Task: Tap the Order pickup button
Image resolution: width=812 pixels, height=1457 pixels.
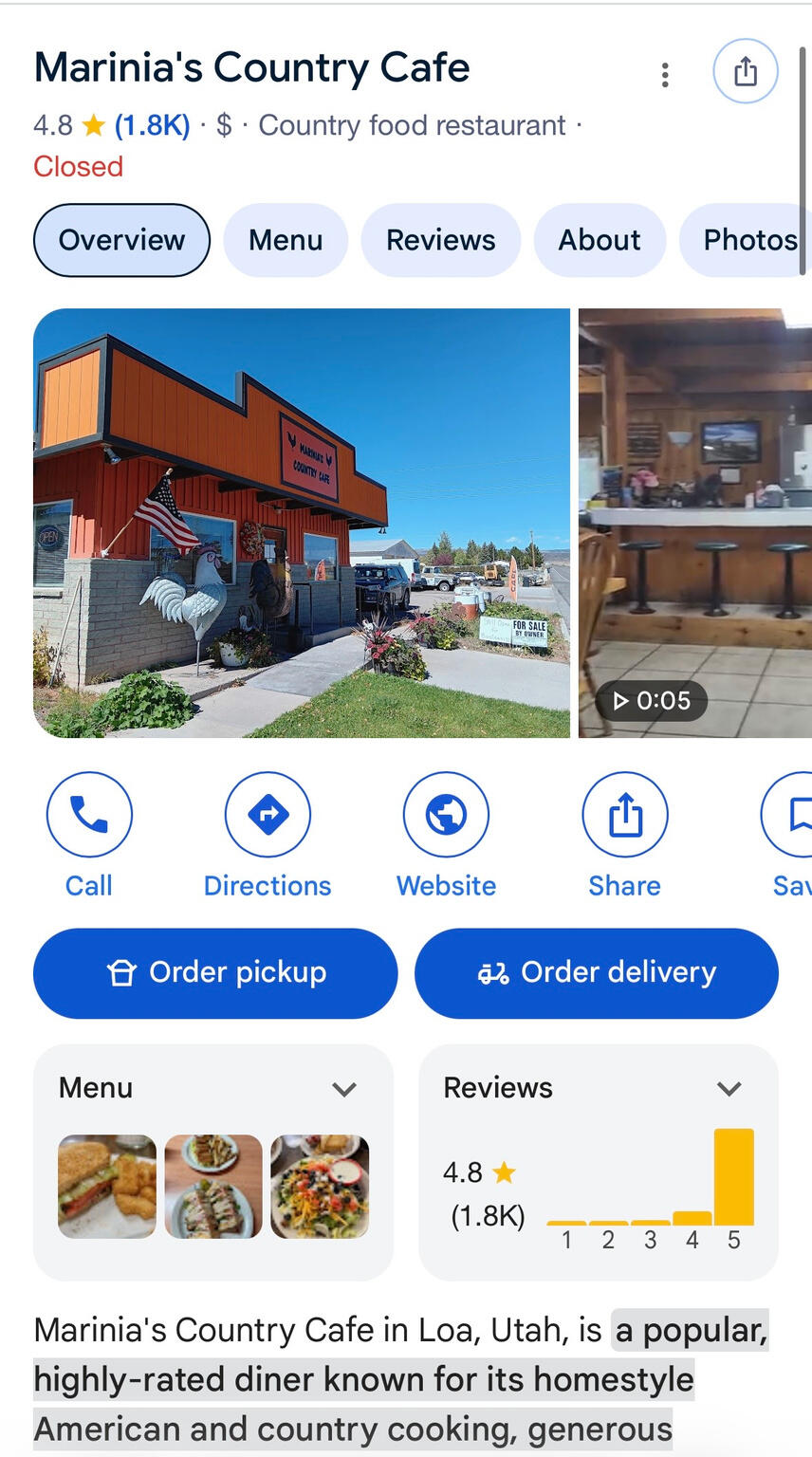Action: 215,972
